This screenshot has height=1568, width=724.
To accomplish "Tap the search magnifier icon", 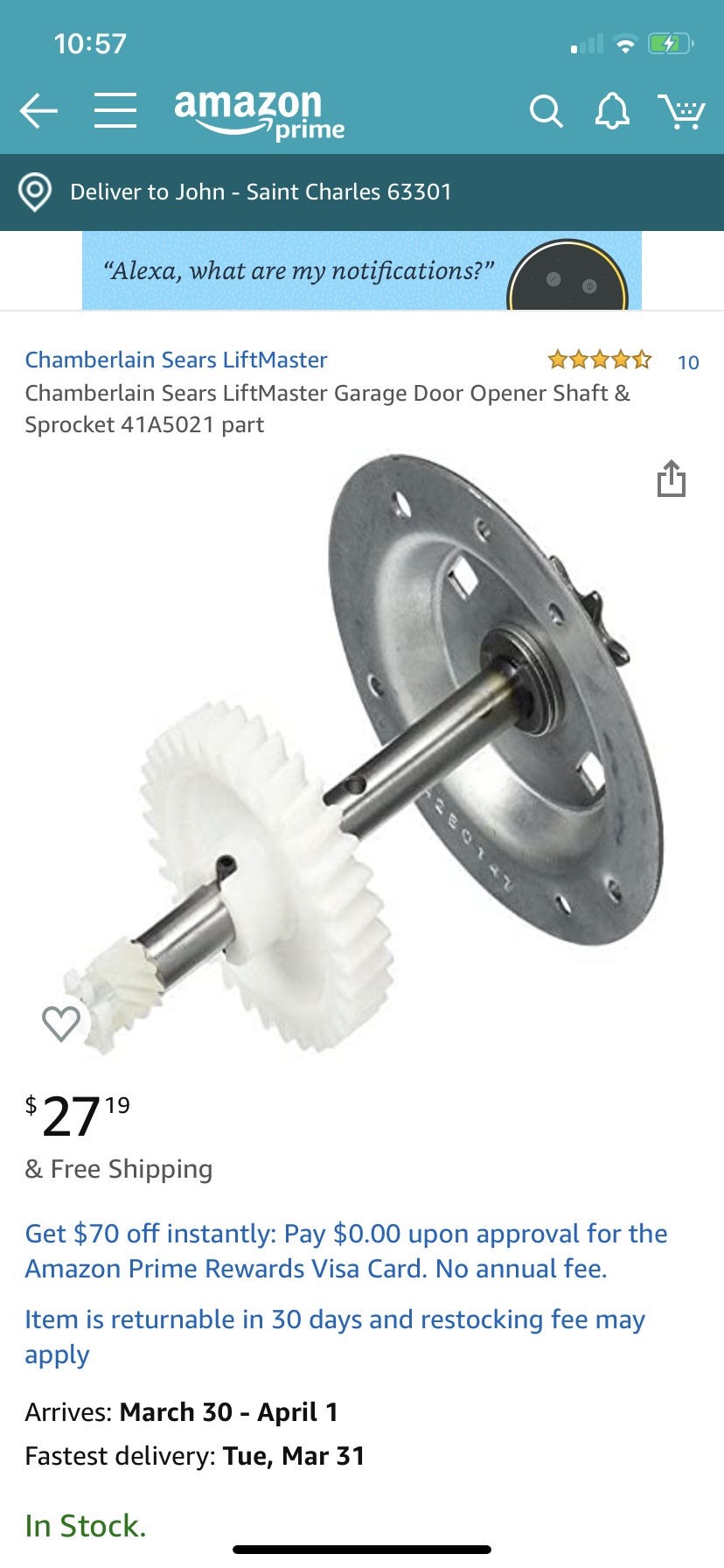I will point(546,111).
